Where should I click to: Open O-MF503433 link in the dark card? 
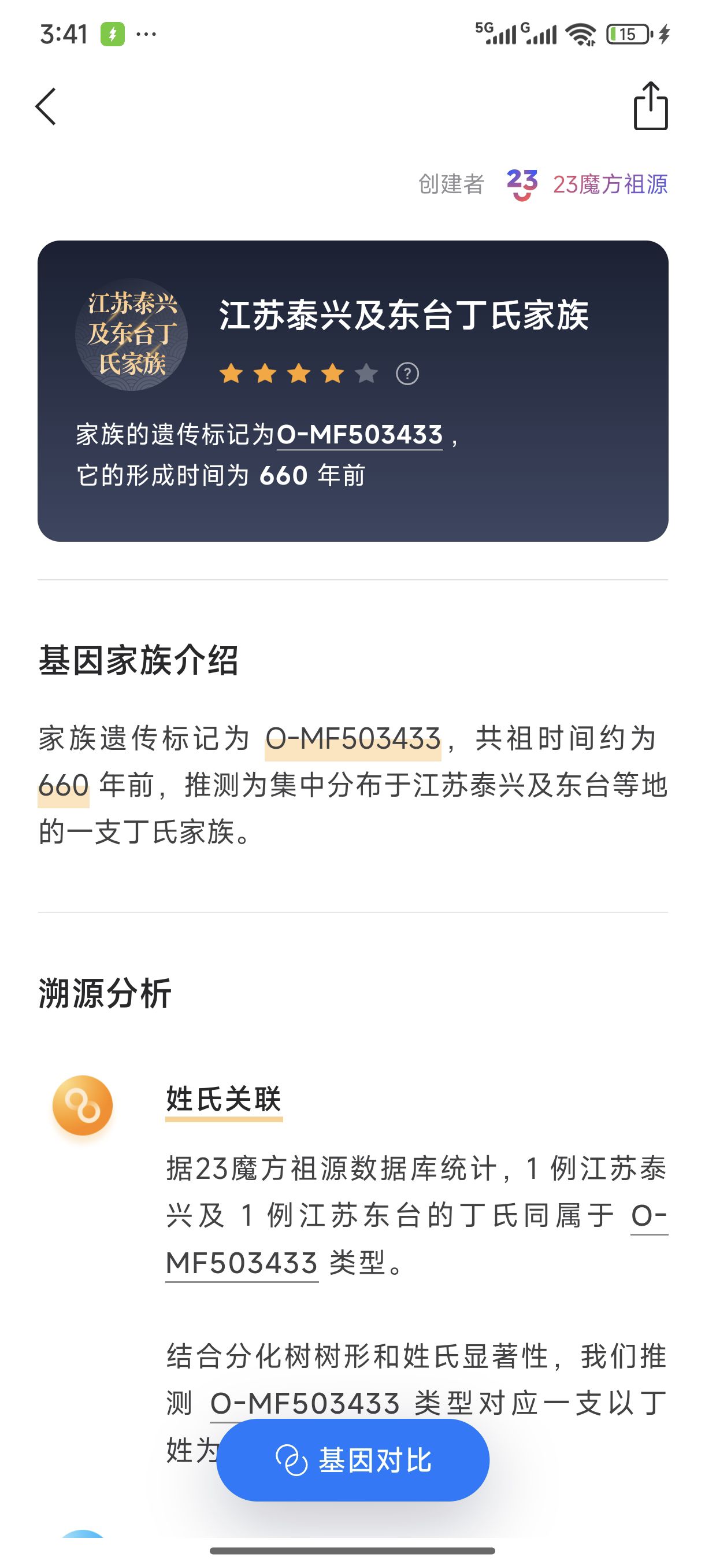[x=359, y=435]
